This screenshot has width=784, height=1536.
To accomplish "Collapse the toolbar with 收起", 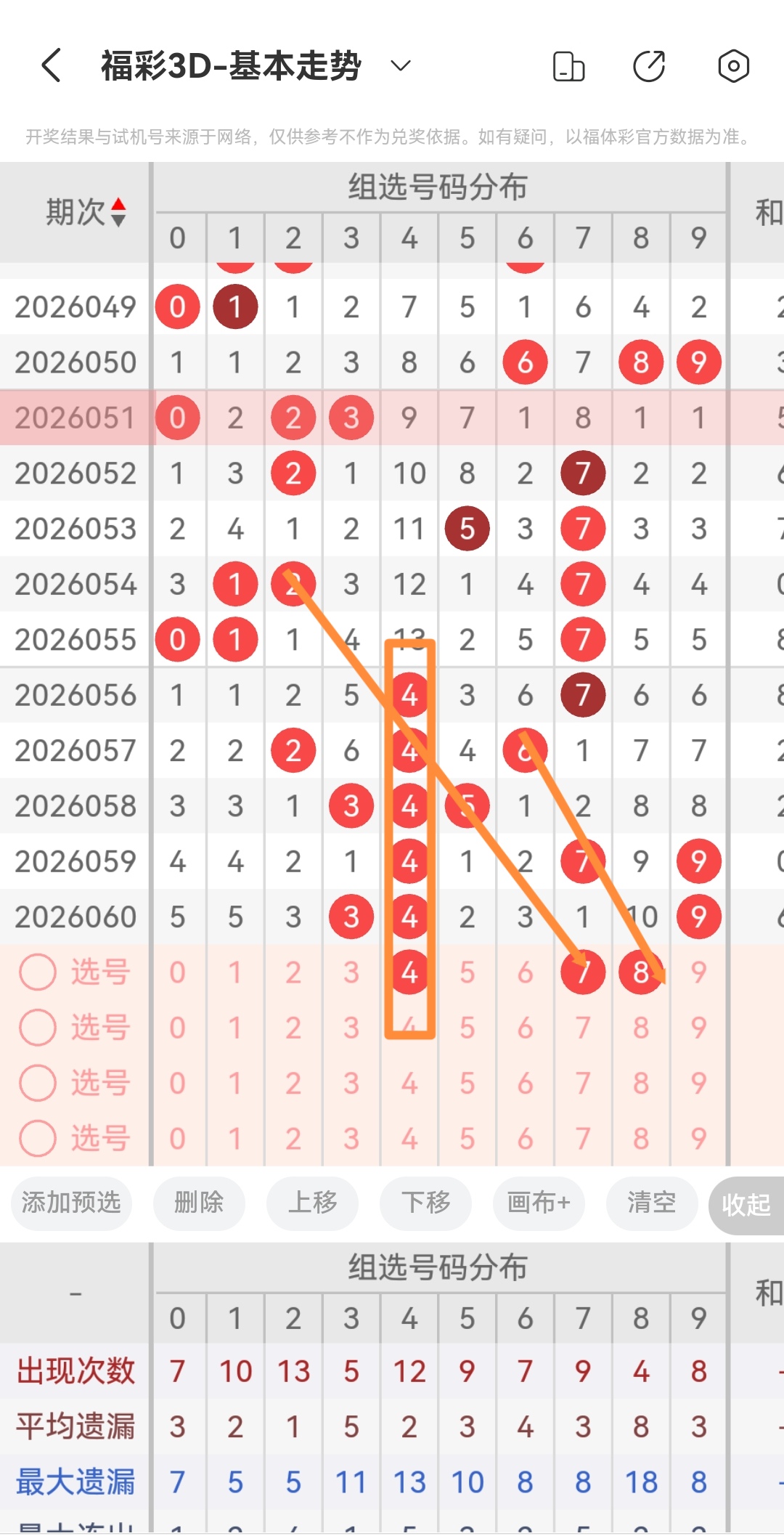I will click(x=746, y=1205).
